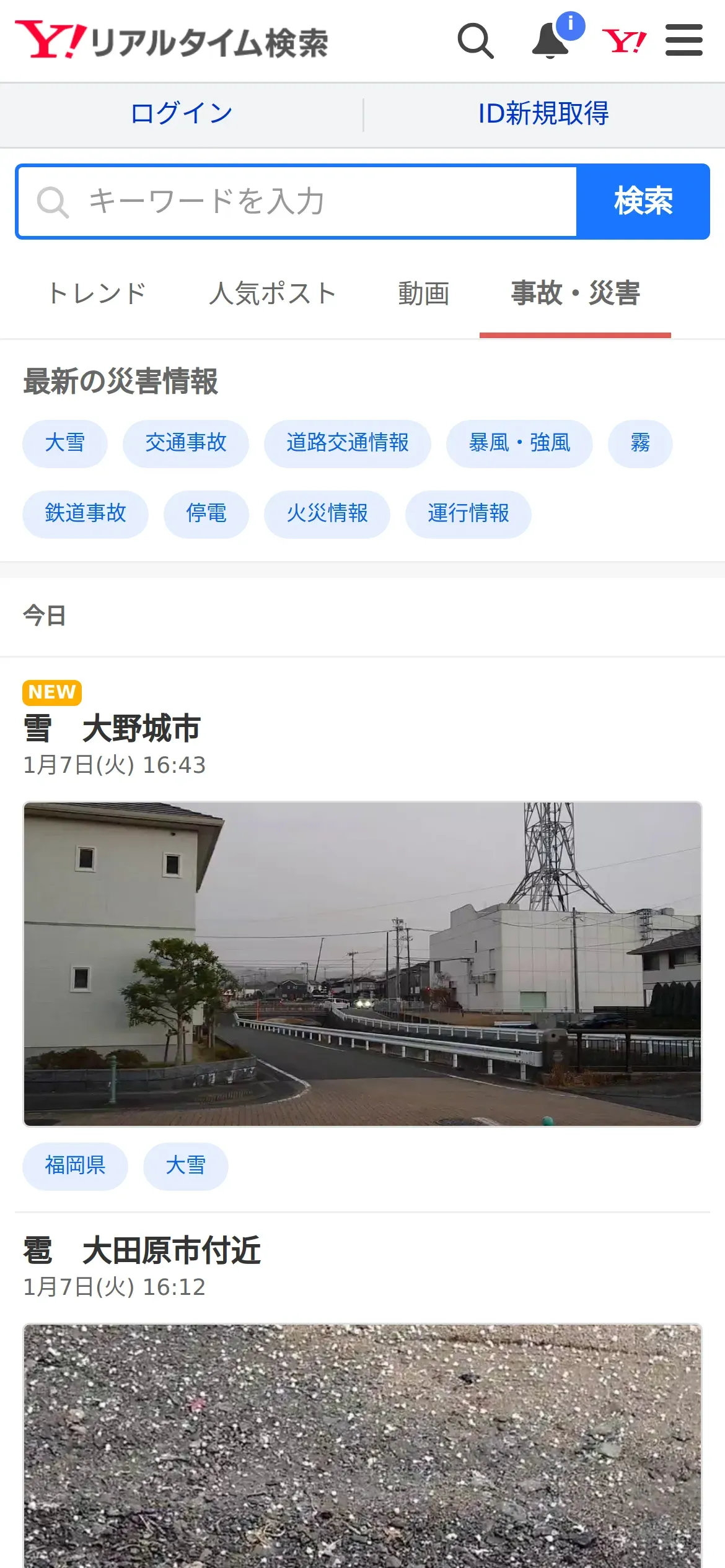The height and width of the screenshot is (1568, 725).
Task: Open the notifications bell
Action: click(551, 41)
